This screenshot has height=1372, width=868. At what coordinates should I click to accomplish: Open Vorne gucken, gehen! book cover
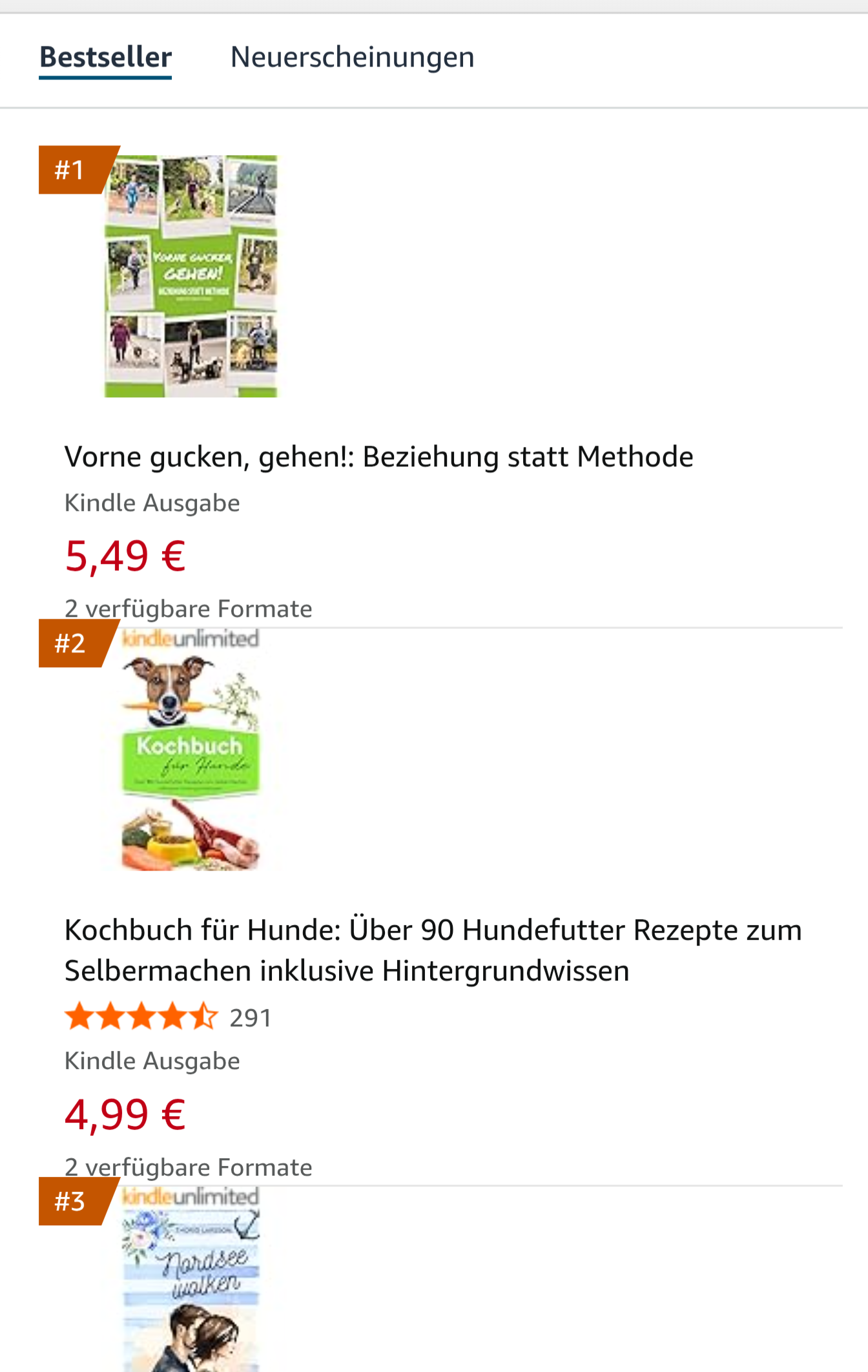point(191,276)
